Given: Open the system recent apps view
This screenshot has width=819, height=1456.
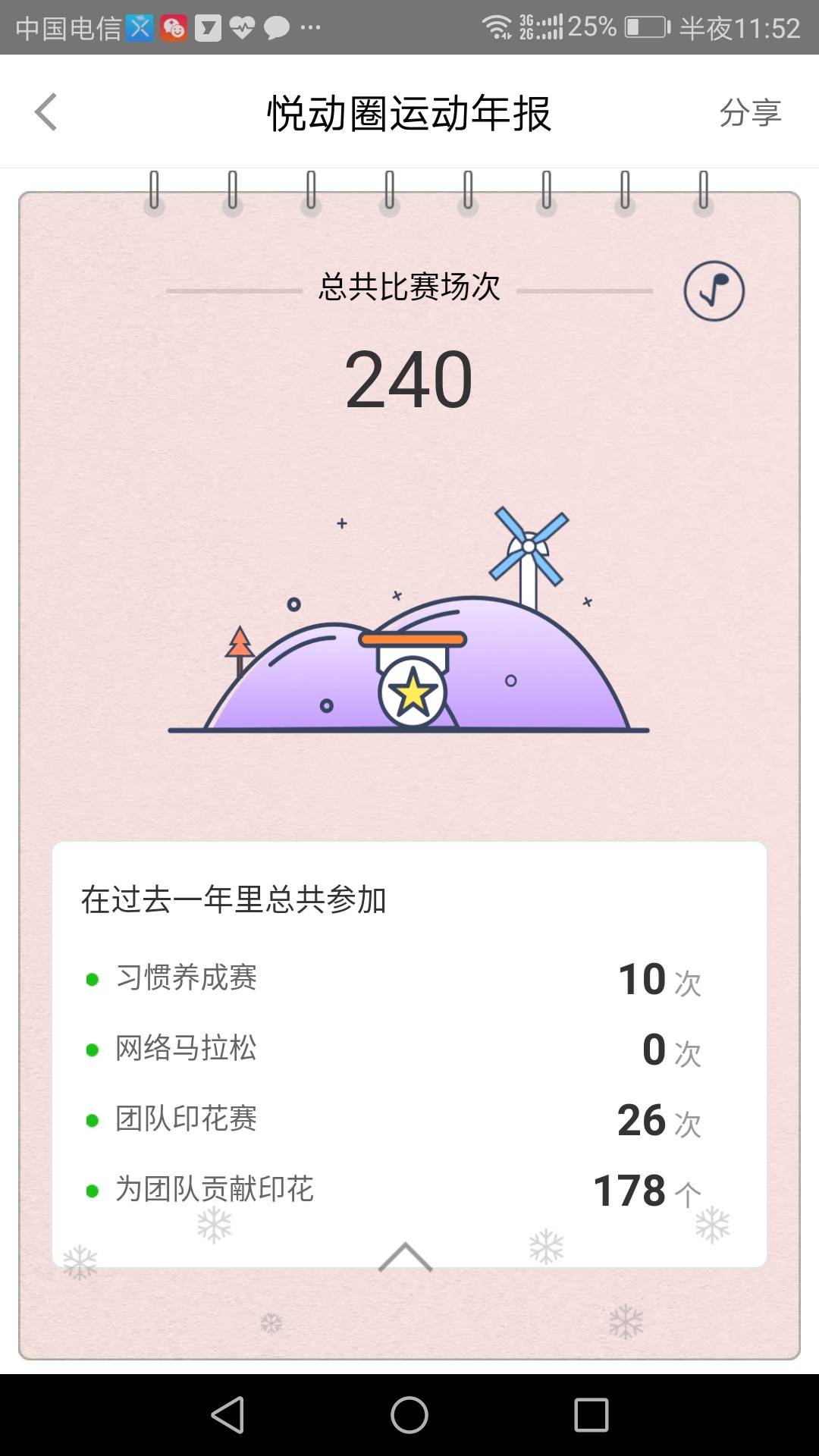Looking at the screenshot, I should click(x=591, y=1415).
